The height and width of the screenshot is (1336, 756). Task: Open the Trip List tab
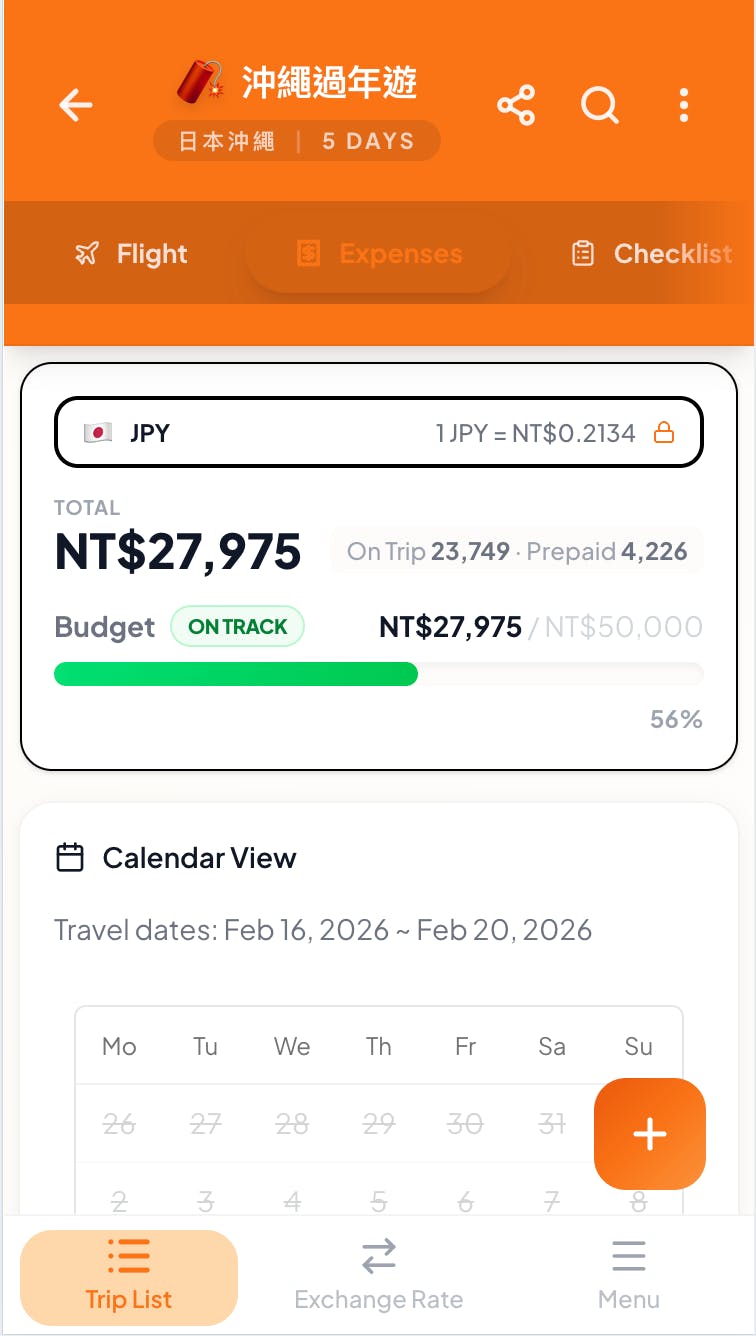coord(129,1277)
